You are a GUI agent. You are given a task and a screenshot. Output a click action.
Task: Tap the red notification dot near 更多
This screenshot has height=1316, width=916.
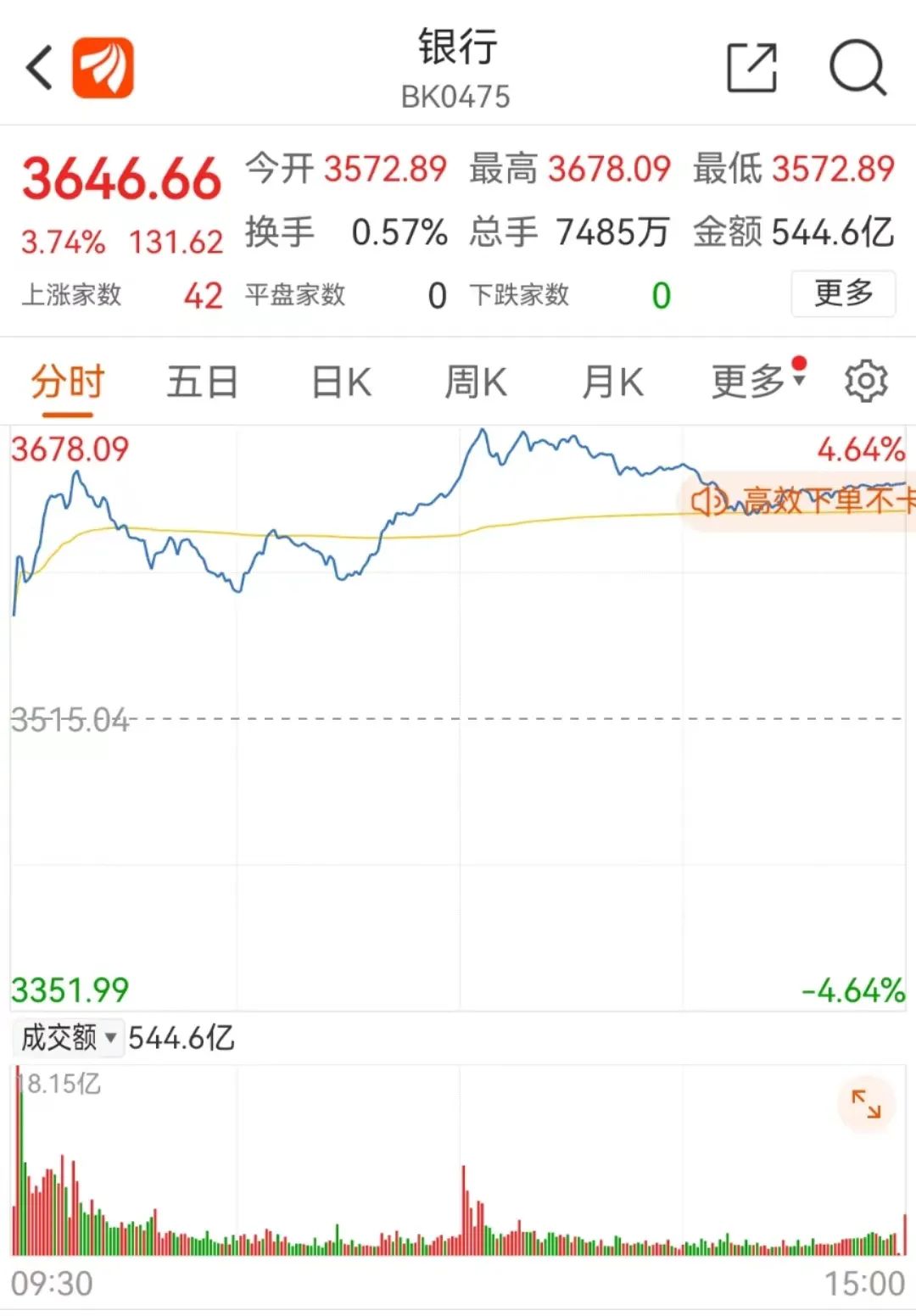pyautogui.click(x=798, y=363)
